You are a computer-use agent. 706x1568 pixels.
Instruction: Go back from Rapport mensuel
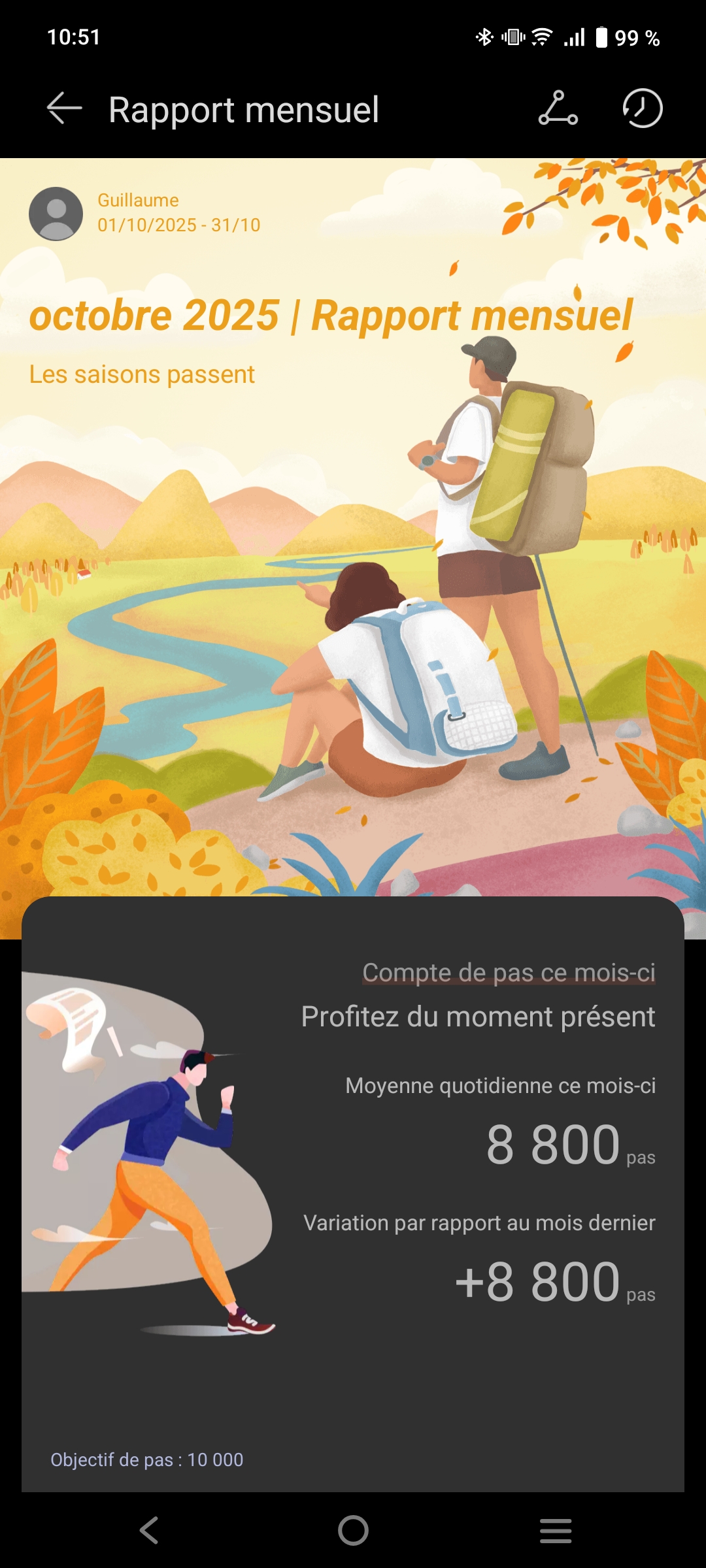(64, 108)
